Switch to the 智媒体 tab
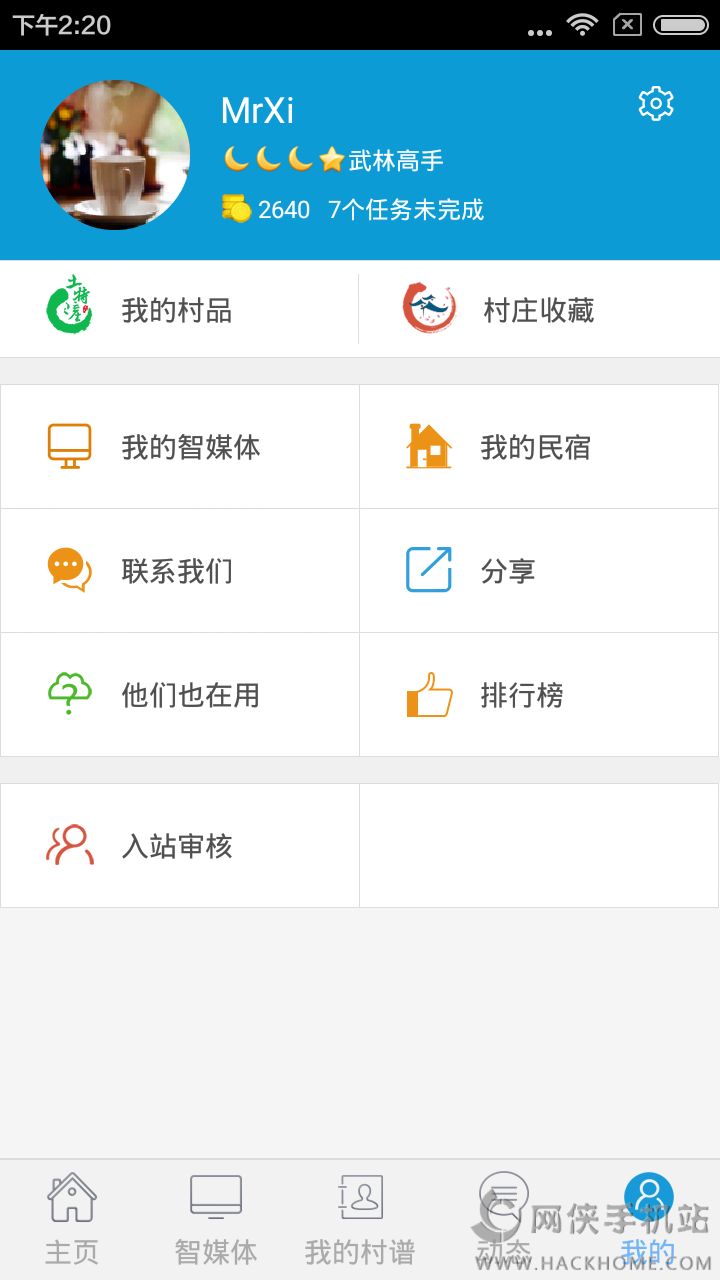This screenshot has height=1280, width=720. click(x=216, y=1220)
